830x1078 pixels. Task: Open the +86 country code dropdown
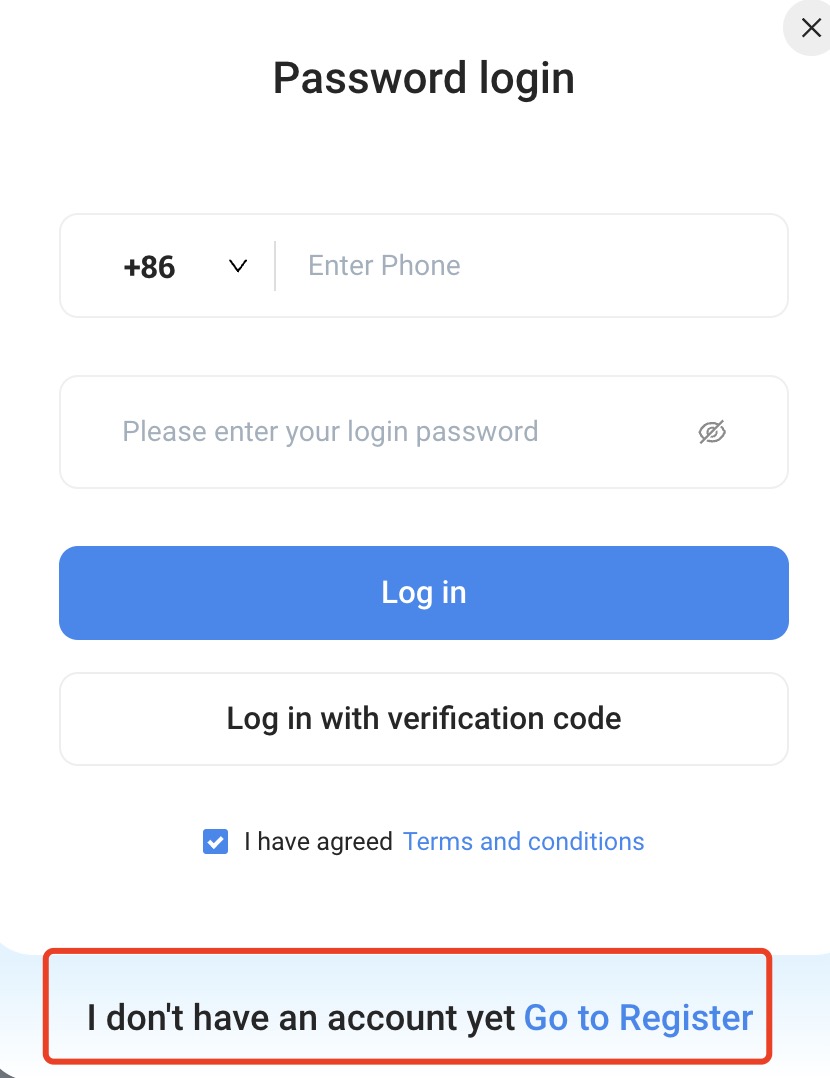(x=184, y=266)
